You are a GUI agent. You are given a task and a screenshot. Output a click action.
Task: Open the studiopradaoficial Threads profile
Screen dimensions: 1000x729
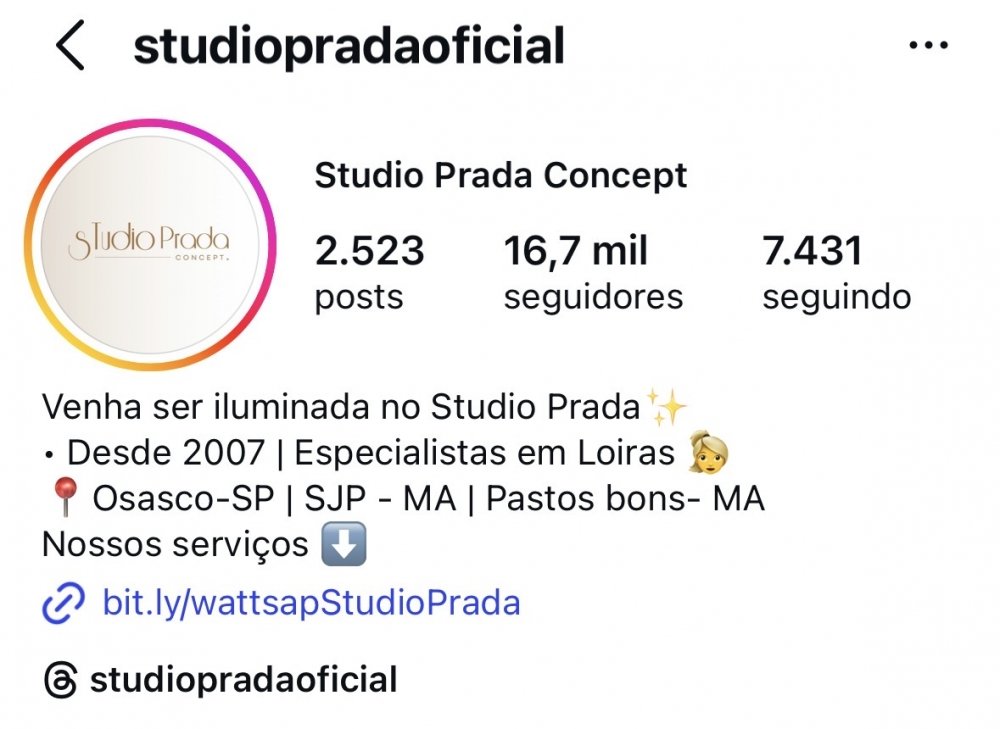pos(243,680)
